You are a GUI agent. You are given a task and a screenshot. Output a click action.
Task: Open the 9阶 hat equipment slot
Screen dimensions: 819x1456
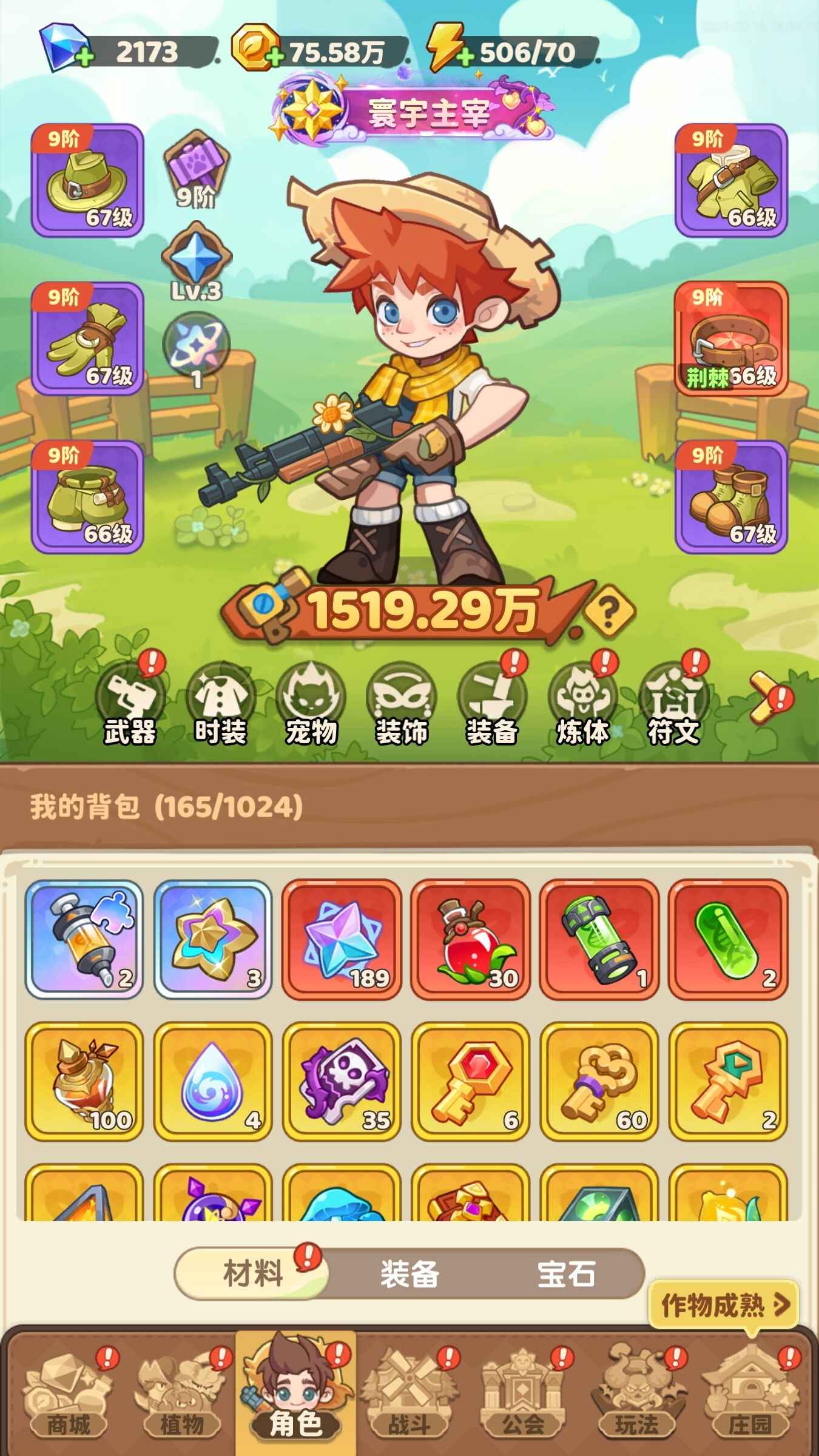[x=87, y=180]
